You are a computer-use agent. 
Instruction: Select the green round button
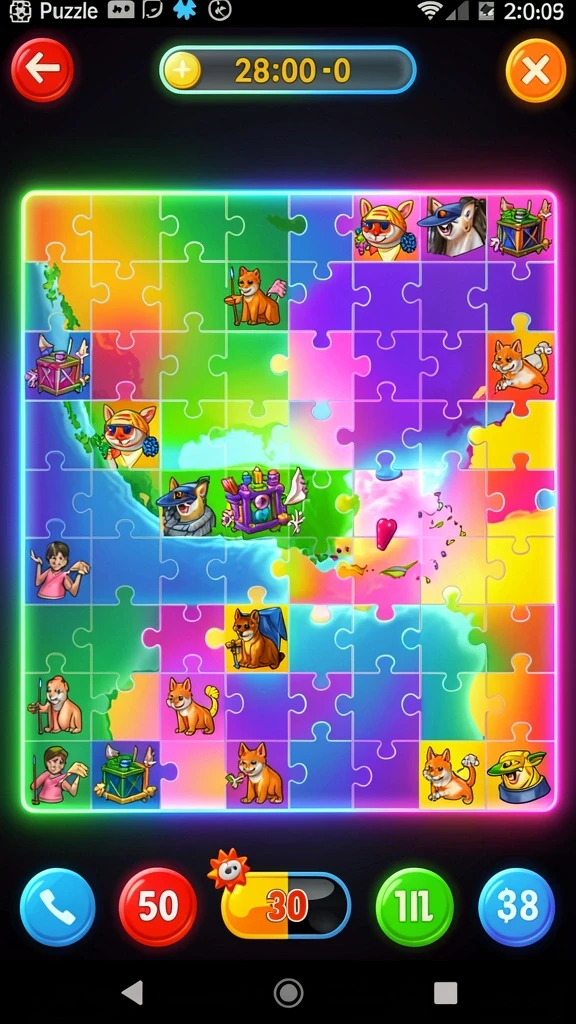point(415,906)
